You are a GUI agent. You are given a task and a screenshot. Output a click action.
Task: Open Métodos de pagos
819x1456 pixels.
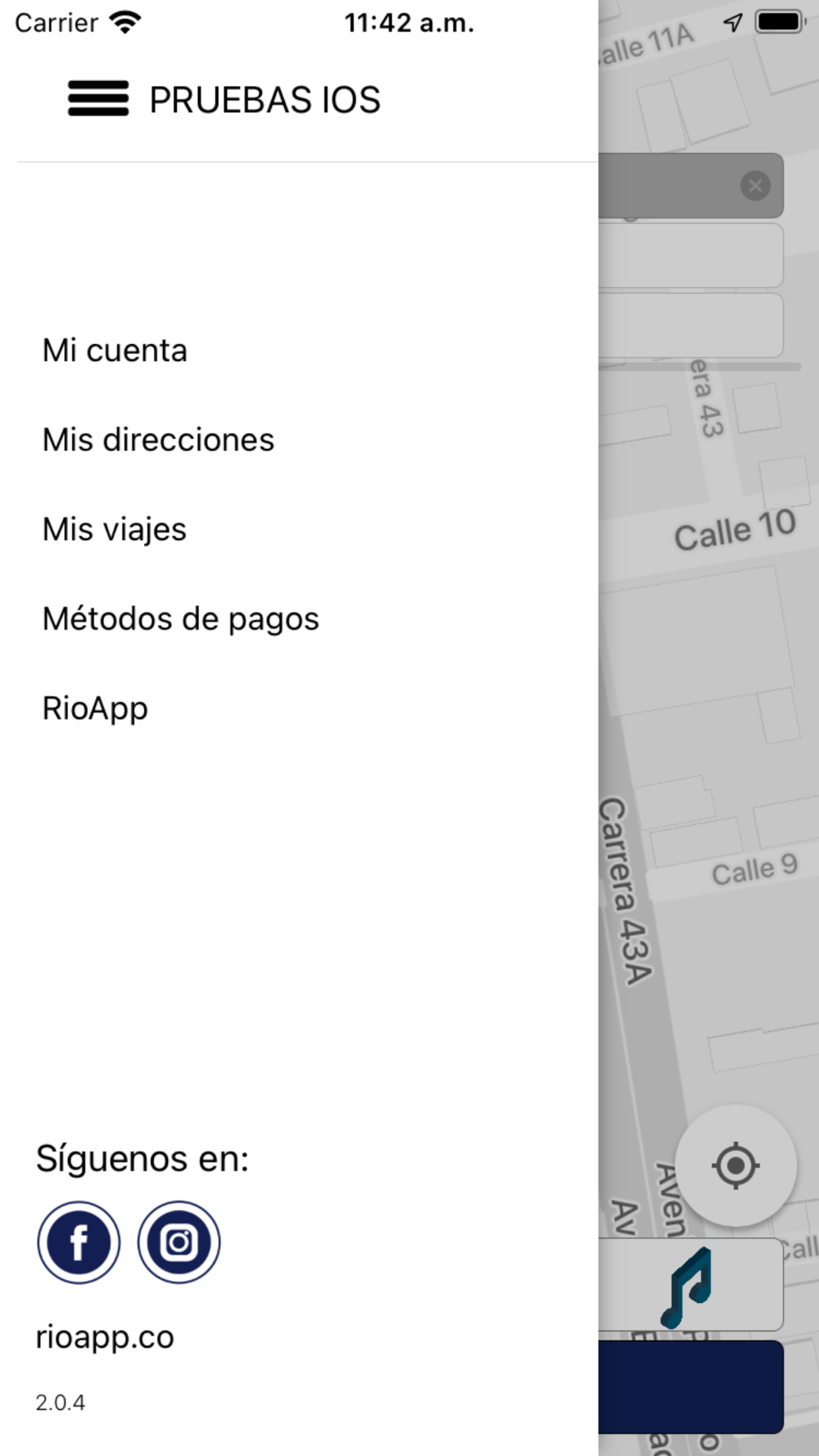coord(180,619)
